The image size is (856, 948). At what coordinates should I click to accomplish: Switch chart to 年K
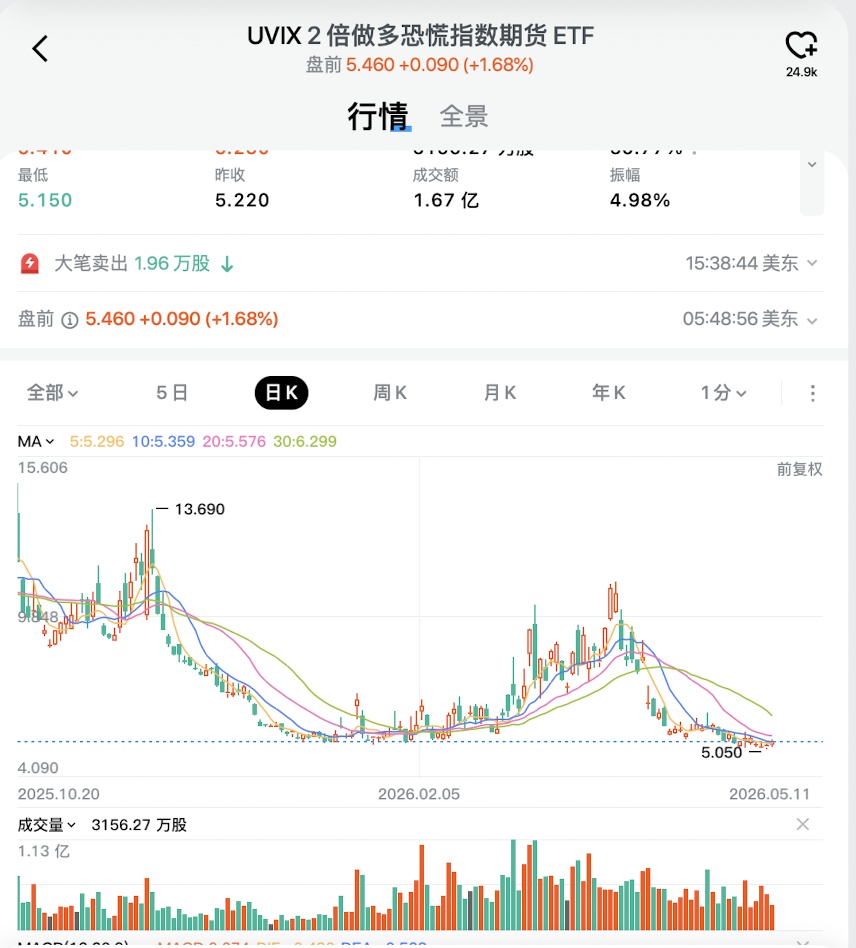(x=608, y=393)
